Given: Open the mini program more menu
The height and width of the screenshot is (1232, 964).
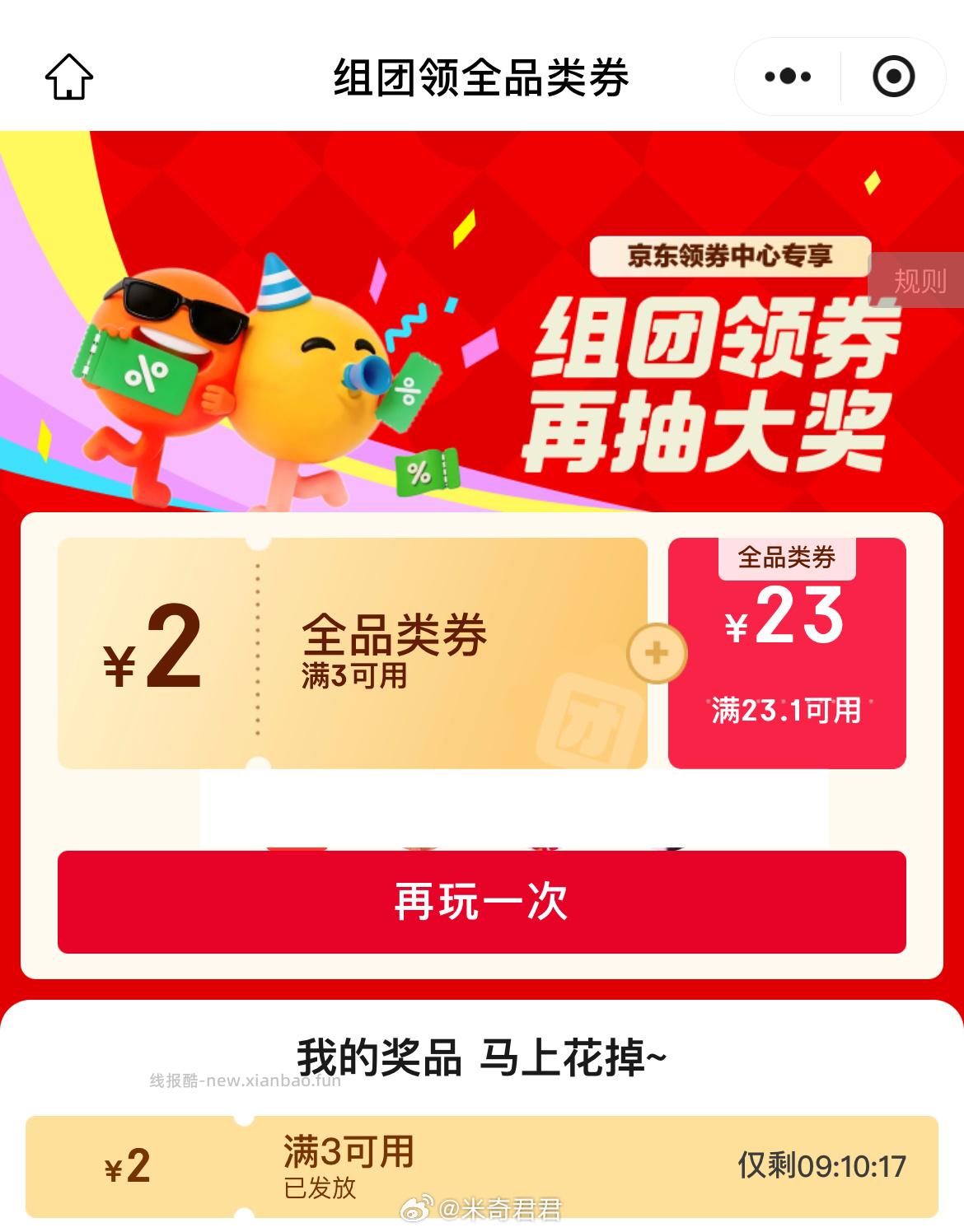Looking at the screenshot, I should [787, 77].
